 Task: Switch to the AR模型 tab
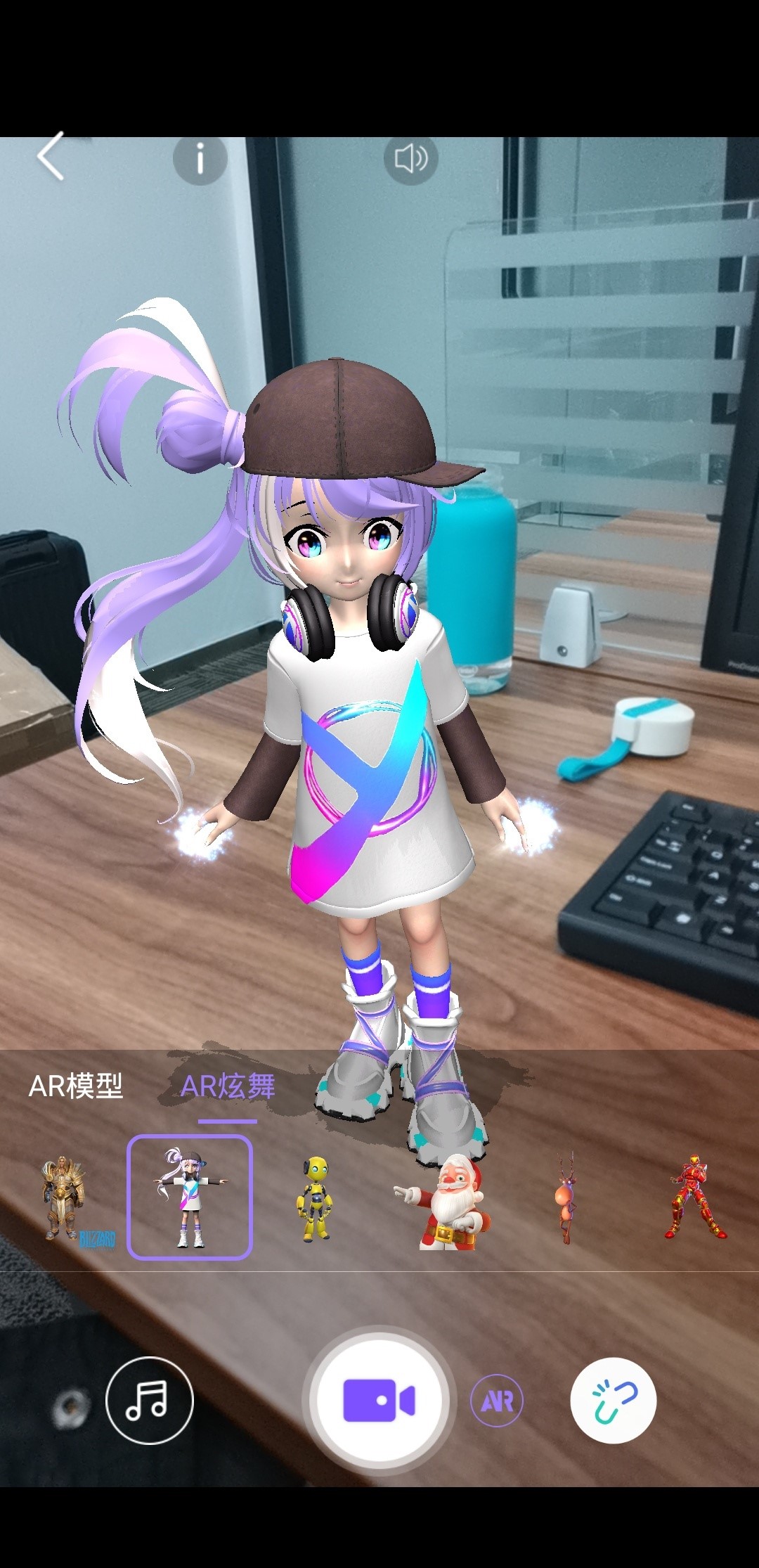(x=76, y=1086)
